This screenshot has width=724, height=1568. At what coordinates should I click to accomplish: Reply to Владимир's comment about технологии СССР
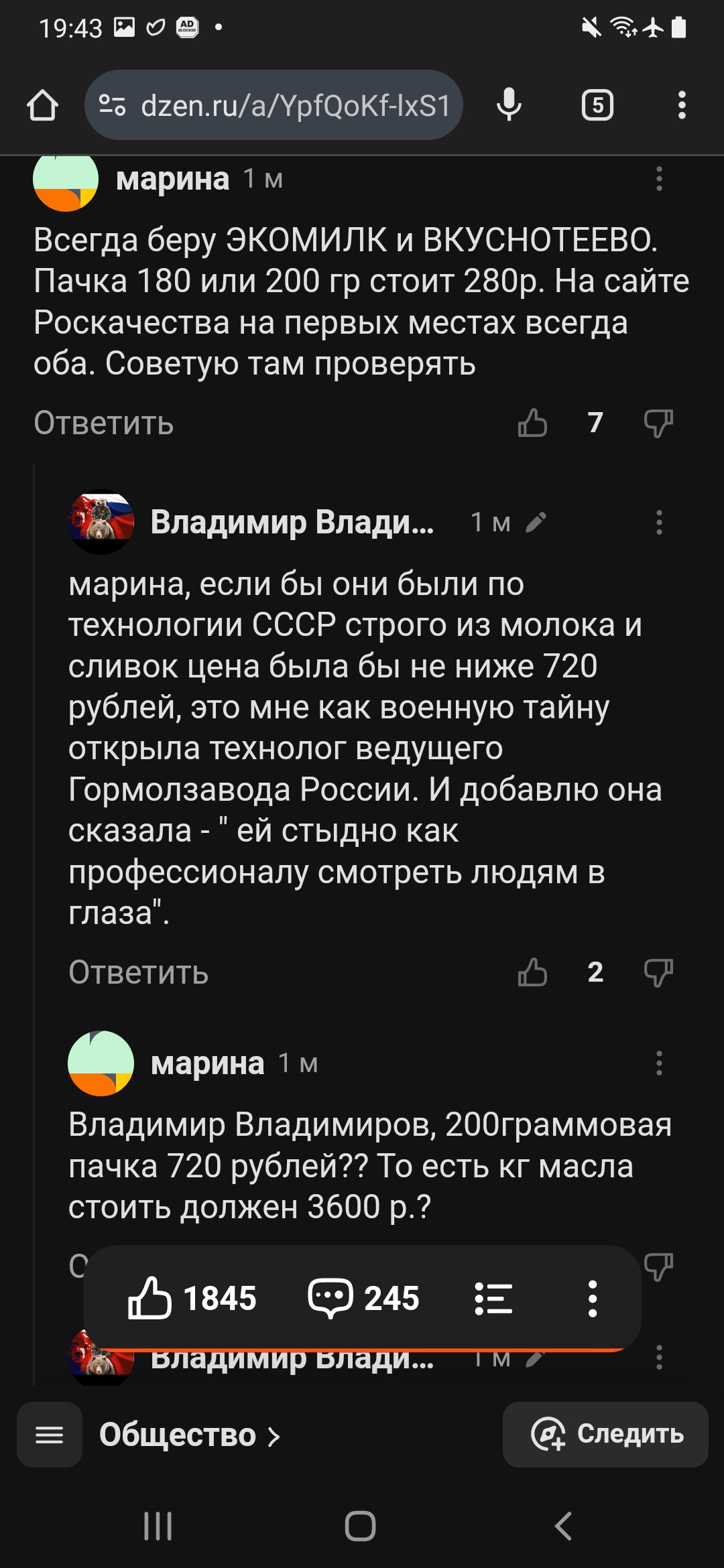[x=139, y=972]
